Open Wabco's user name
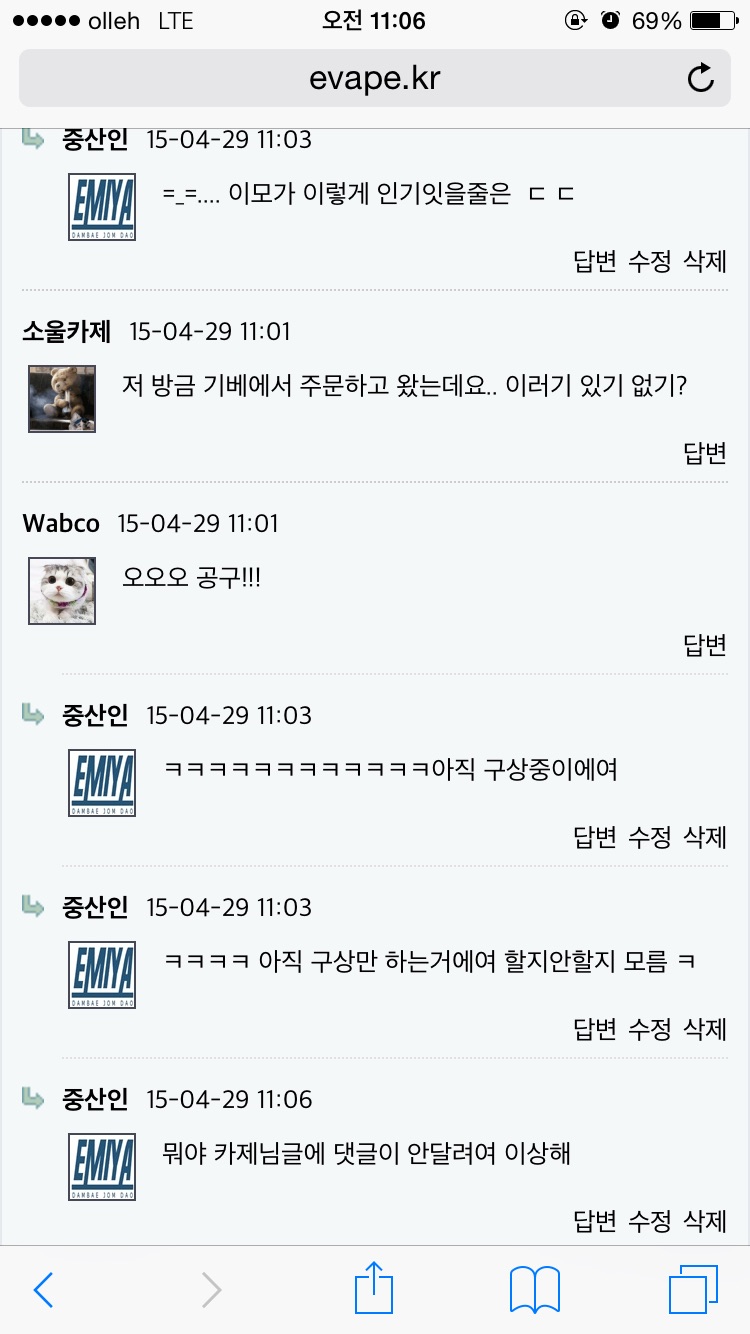Screen dimensions: 750x1334 point(61,523)
